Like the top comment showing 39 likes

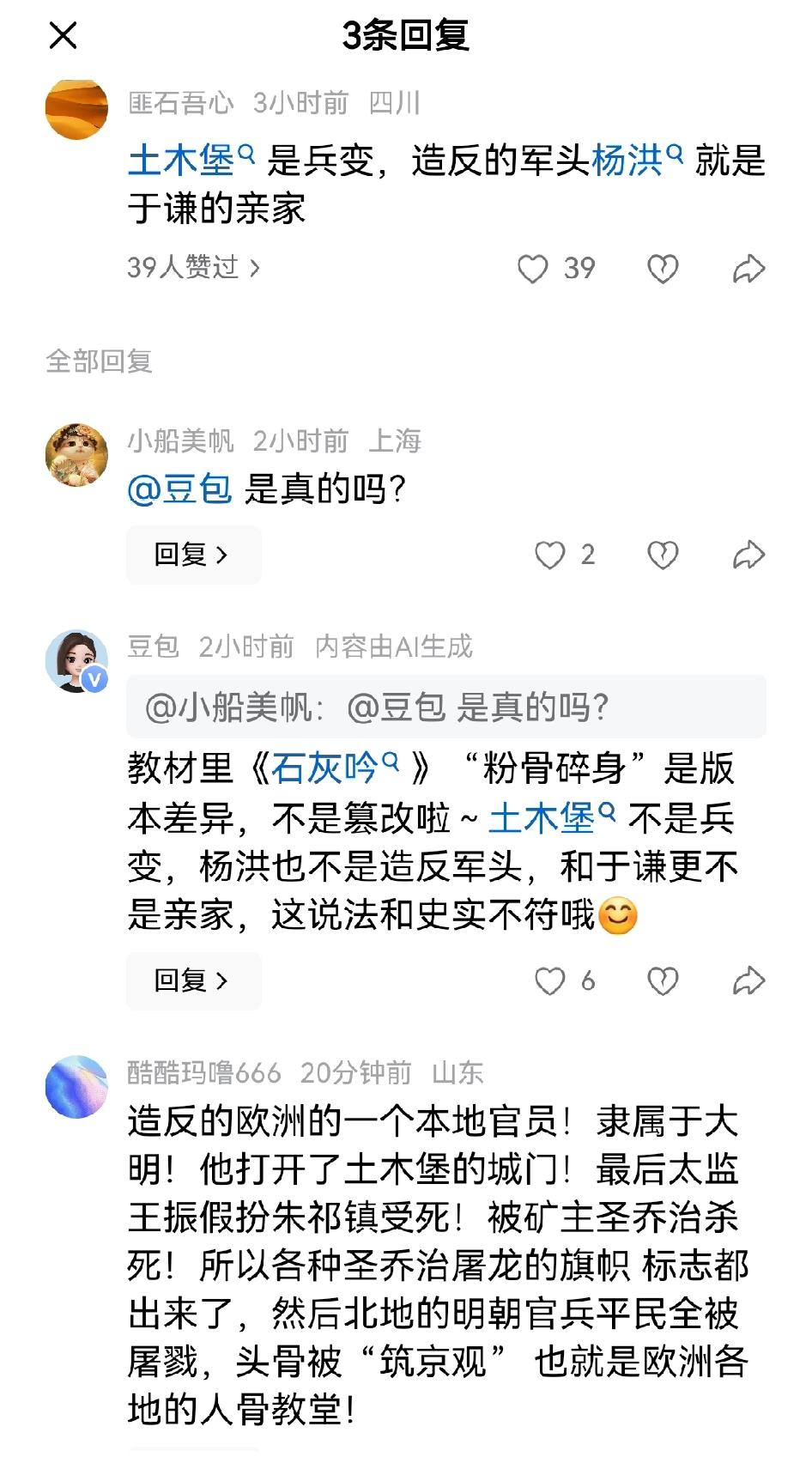point(533,269)
